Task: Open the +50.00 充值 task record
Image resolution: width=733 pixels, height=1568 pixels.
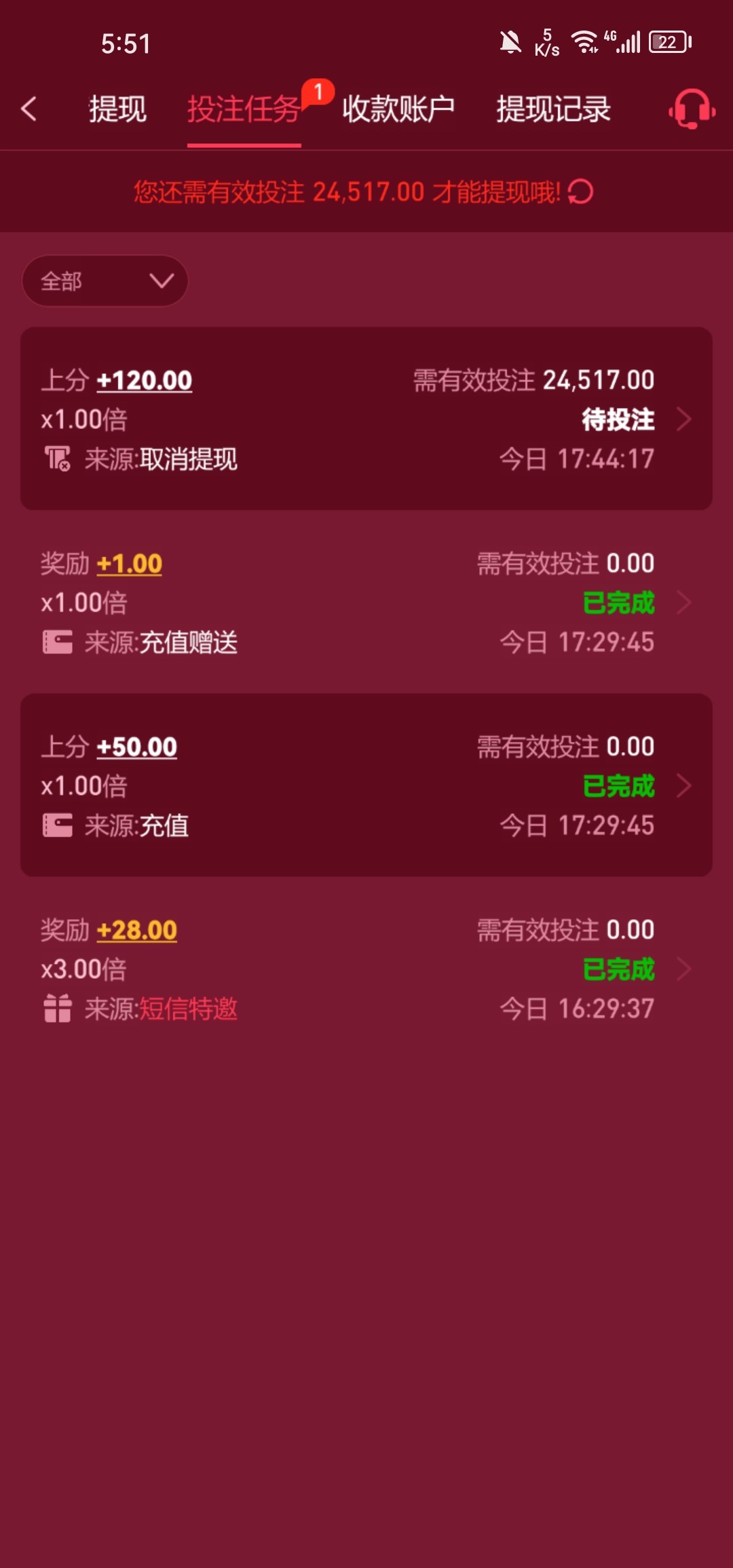Action: [366, 785]
